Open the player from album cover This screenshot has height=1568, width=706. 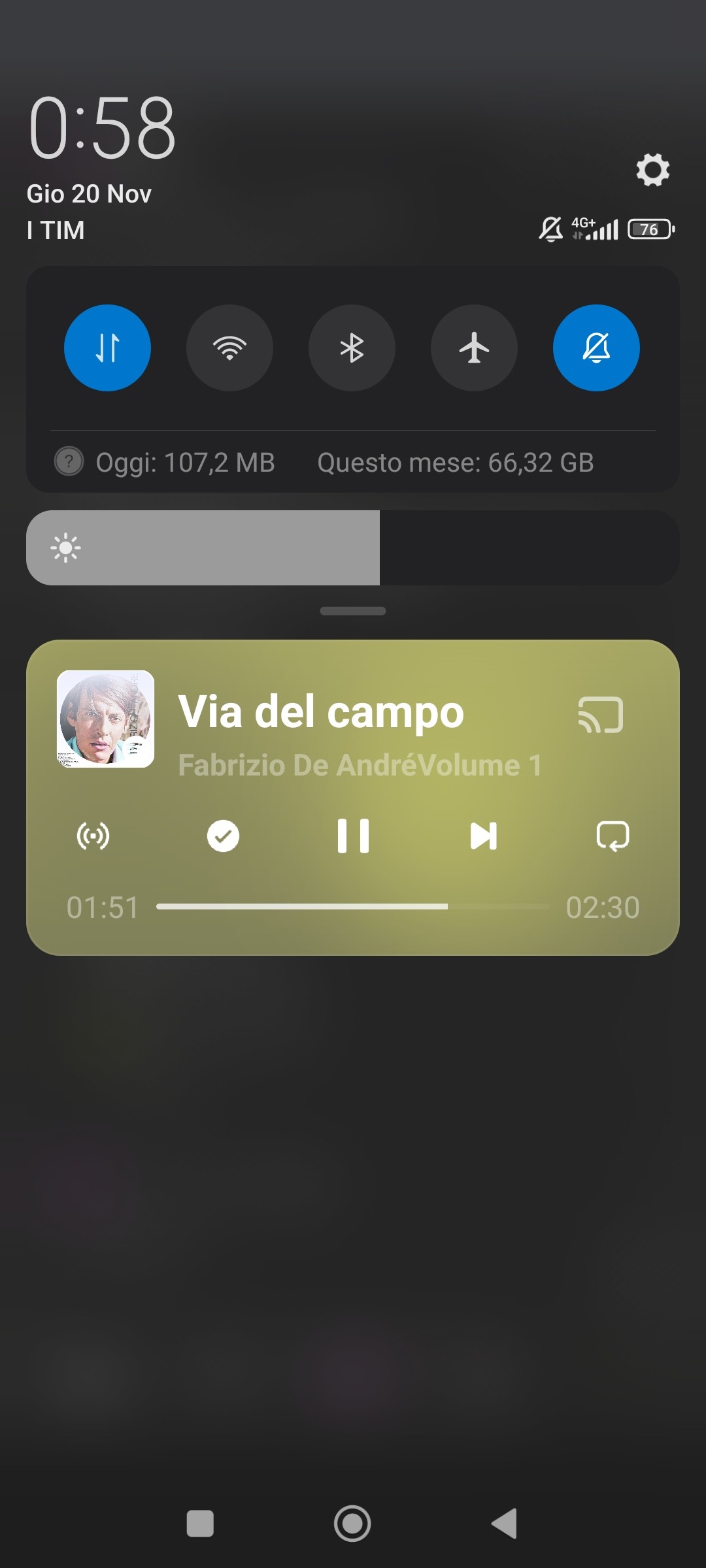(x=105, y=719)
